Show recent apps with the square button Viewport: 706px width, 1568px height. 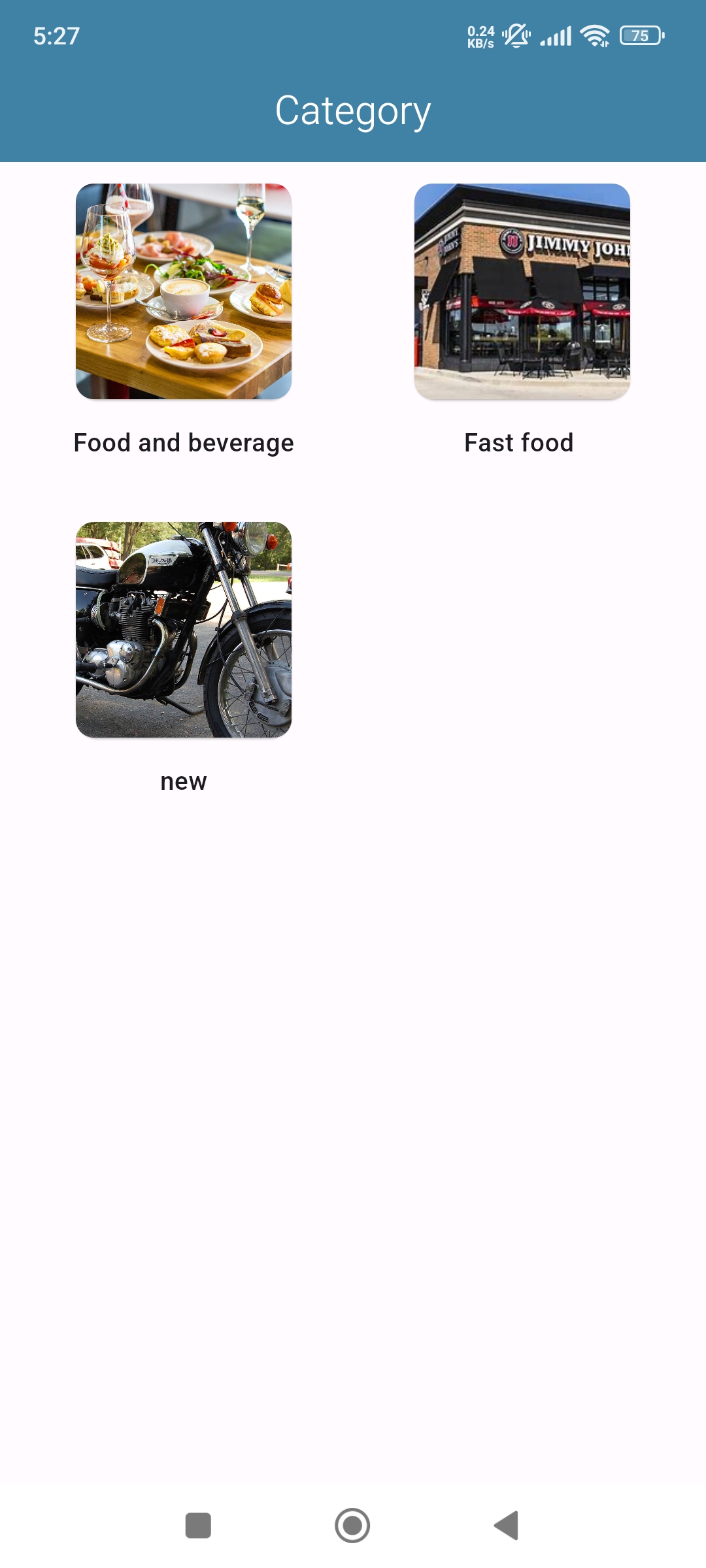pyautogui.click(x=198, y=1526)
